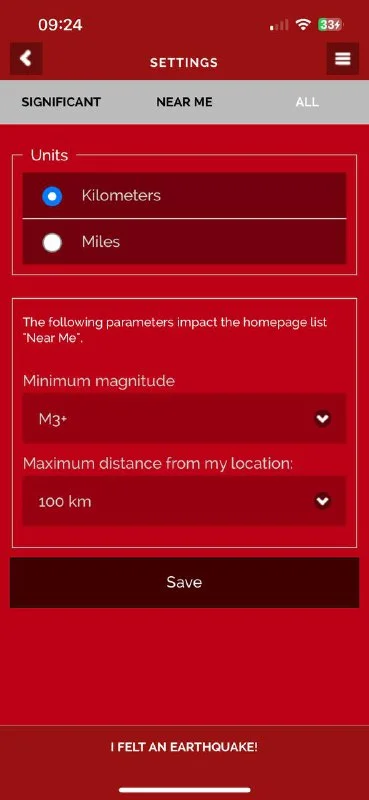Save the settings
Viewport: 369px width, 800px height.
tap(184, 583)
